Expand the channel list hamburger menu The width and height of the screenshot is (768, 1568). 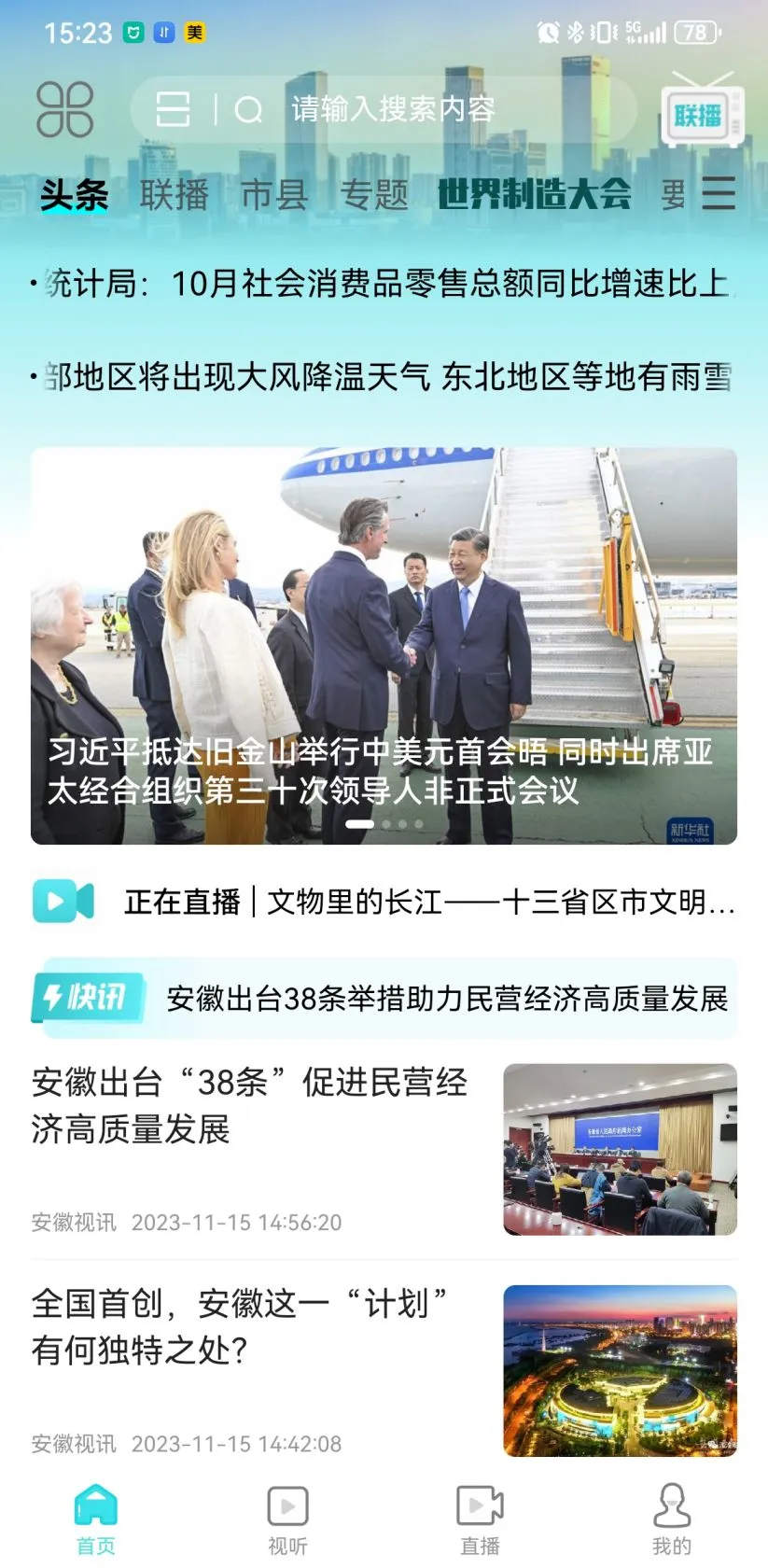[719, 193]
